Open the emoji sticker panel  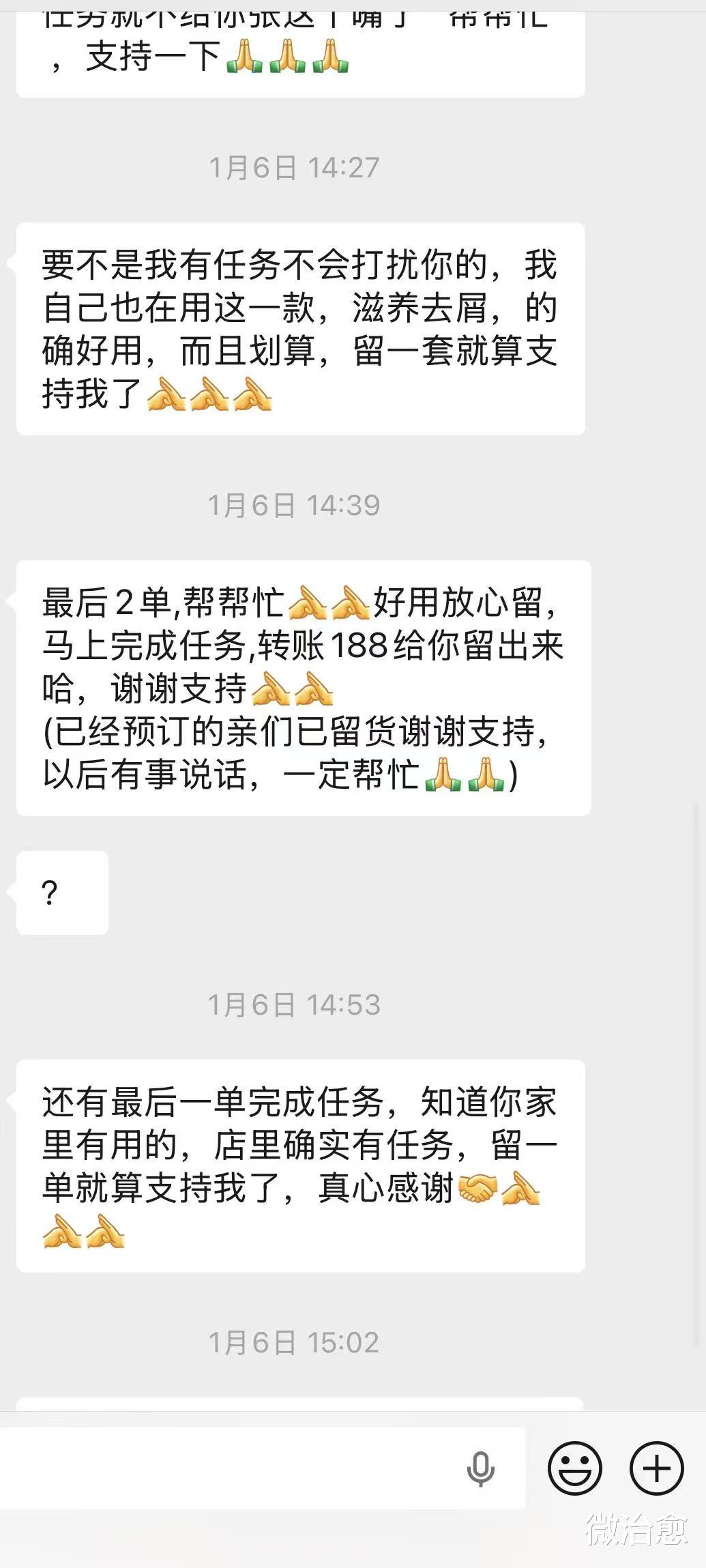pyautogui.click(x=574, y=1468)
